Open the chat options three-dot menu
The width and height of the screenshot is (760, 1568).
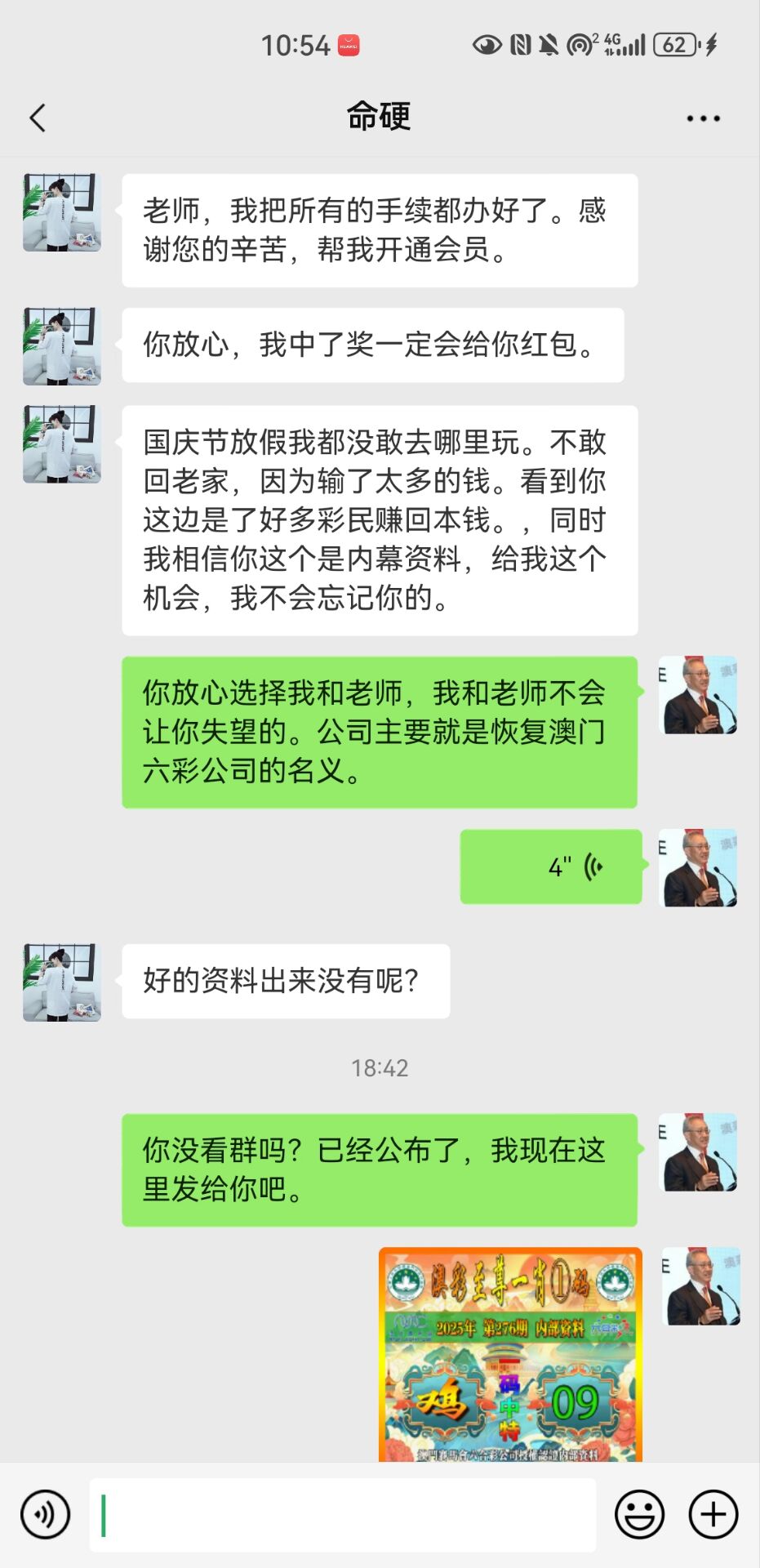coord(703,118)
